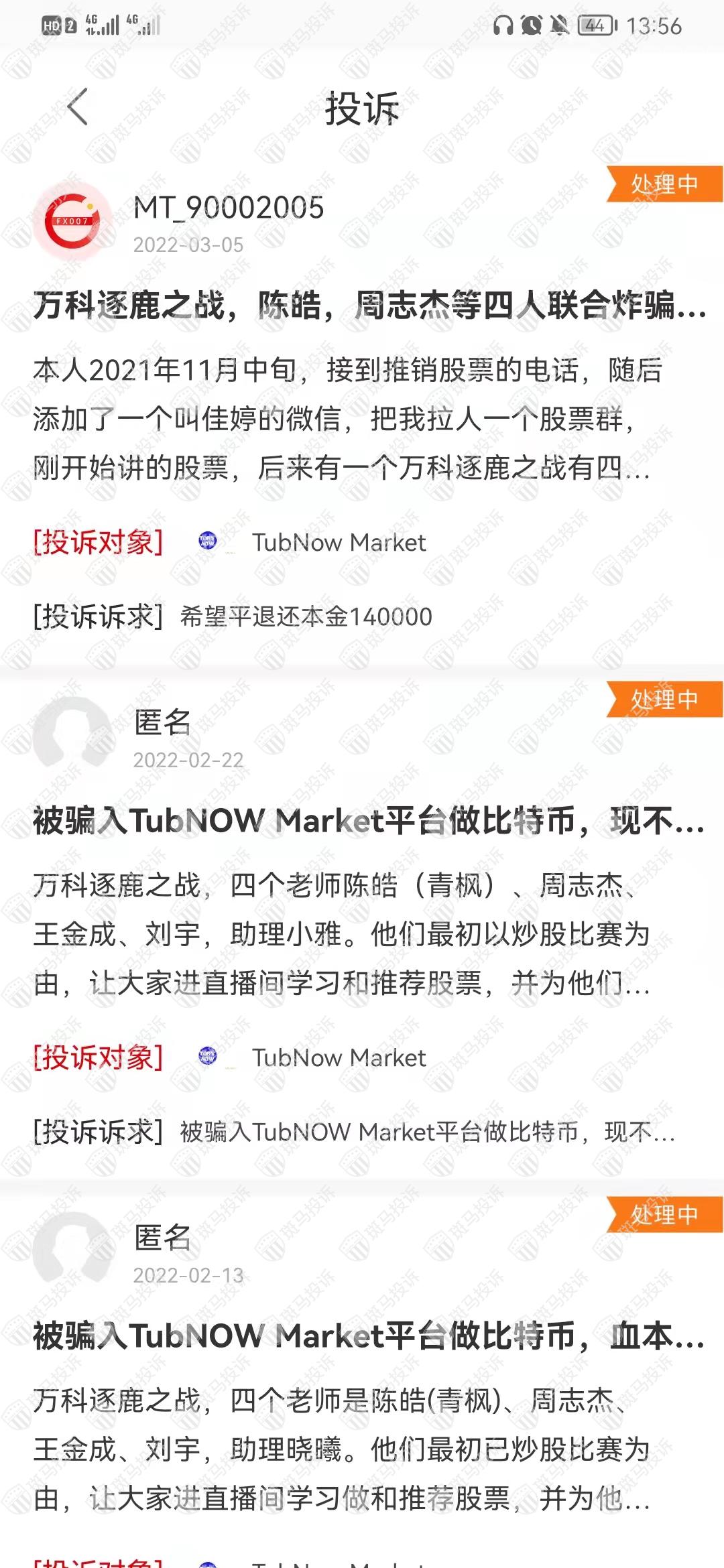The height and width of the screenshot is (1568, 724).
Task: Go back from the 投诉 page
Action: pyautogui.click(x=78, y=107)
